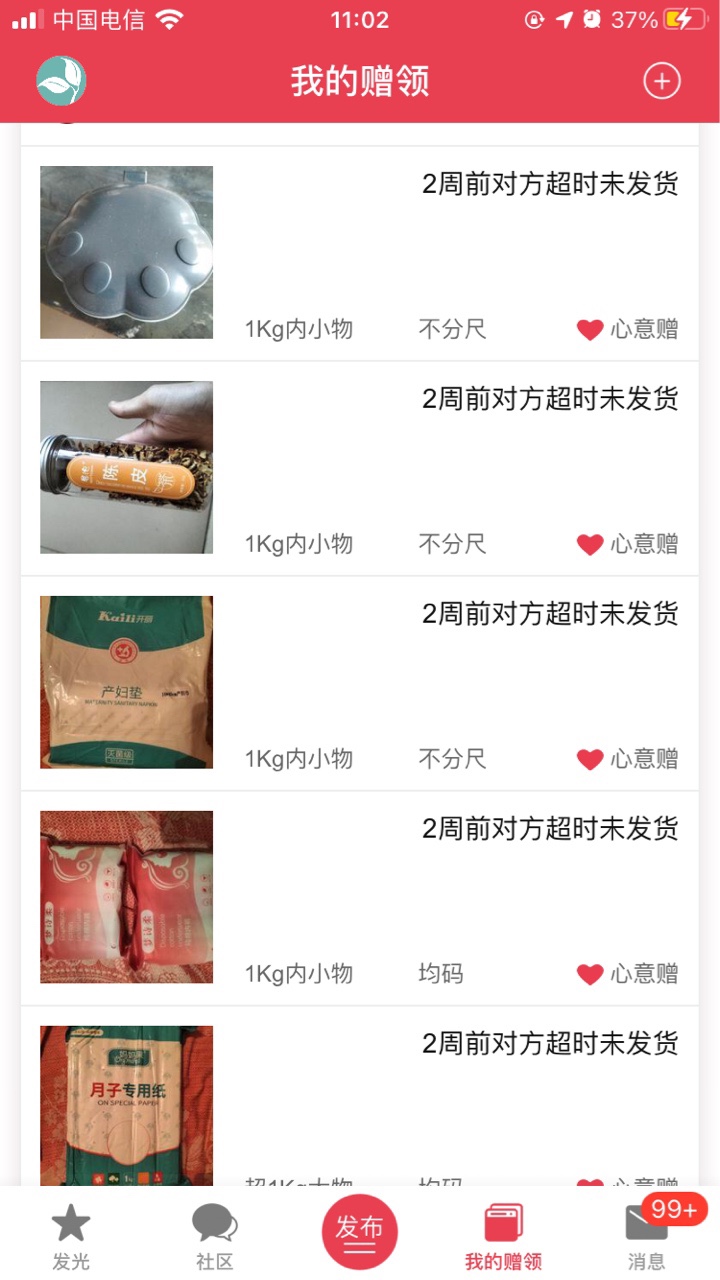Open the 陈皮 jar gift listing
Image resolution: width=720 pixels, height=1280 pixels.
[x=127, y=467]
